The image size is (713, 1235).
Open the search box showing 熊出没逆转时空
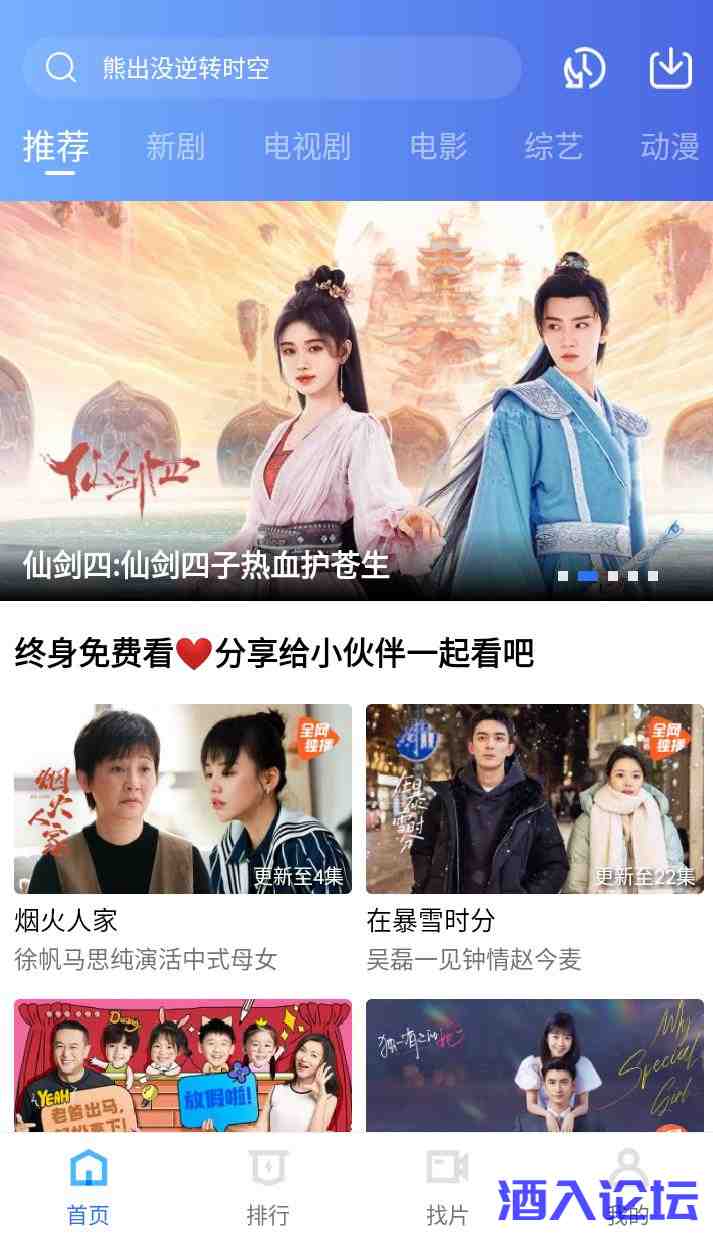pyautogui.click(x=270, y=68)
